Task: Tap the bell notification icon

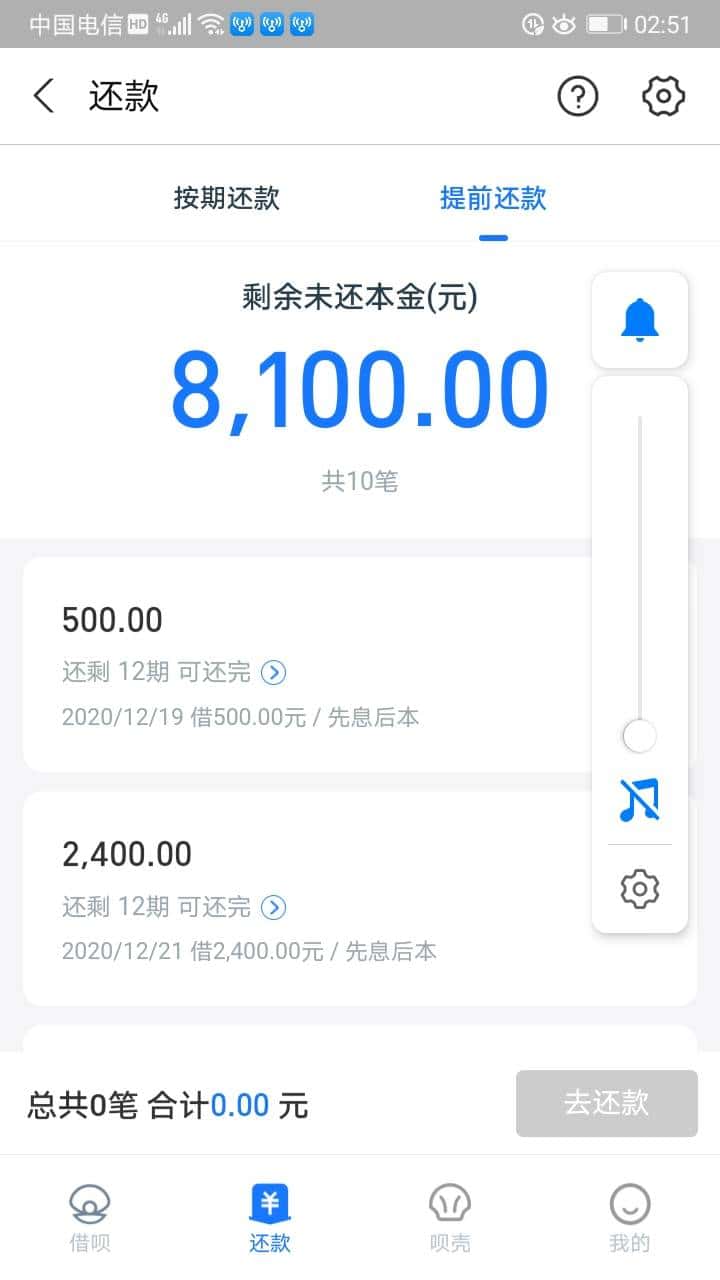Action: tap(639, 318)
